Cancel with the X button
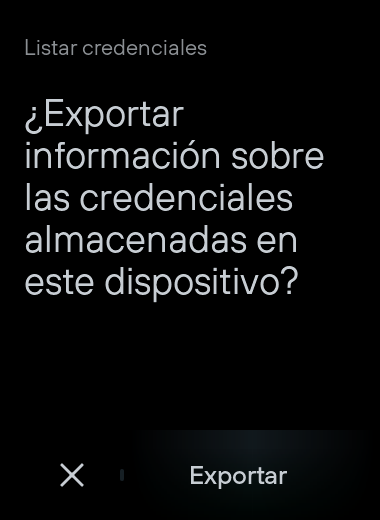Image resolution: width=380 pixels, height=520 pixels. pos(72,475)
